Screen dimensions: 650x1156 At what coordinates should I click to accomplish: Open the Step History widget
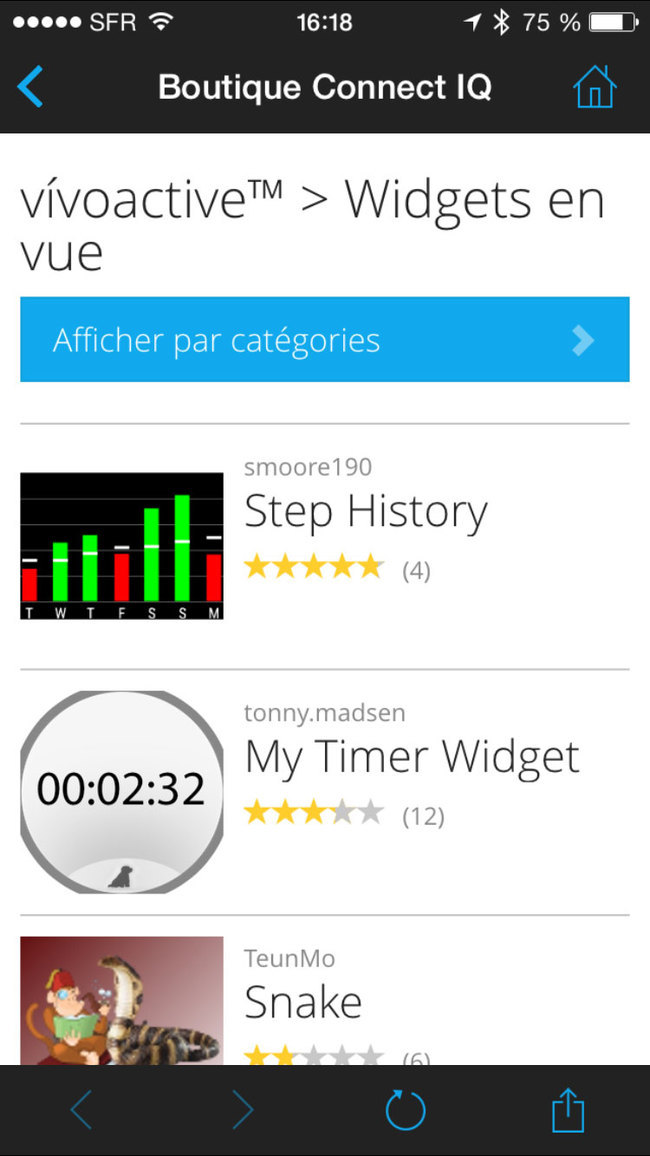366,511
